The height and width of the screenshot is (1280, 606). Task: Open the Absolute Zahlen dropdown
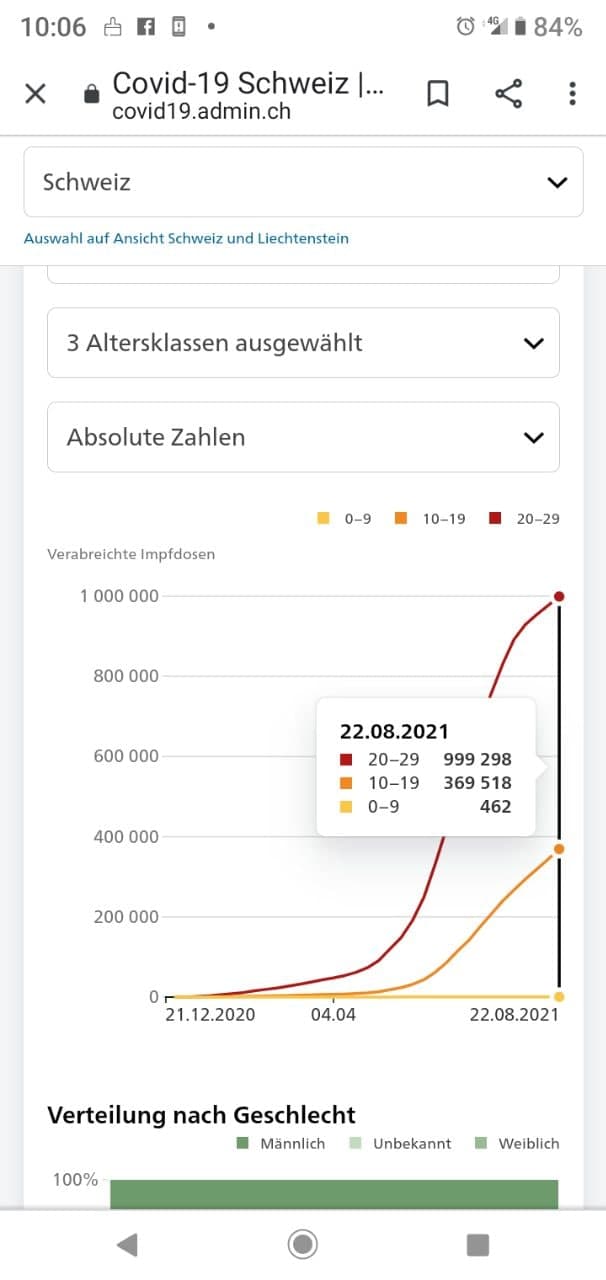pos(303,437)
